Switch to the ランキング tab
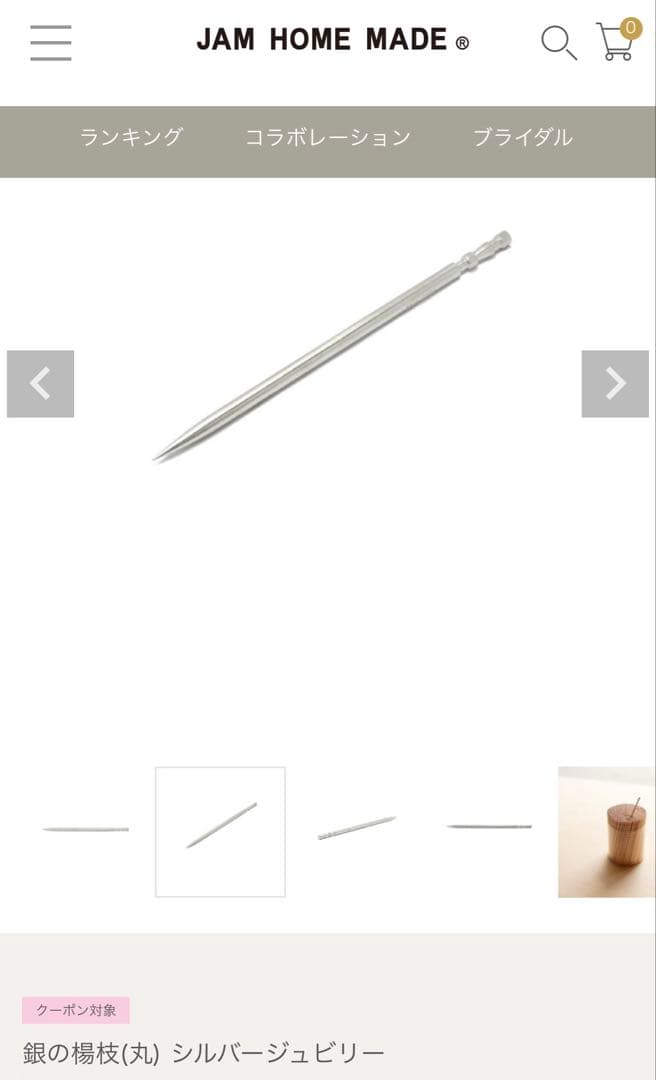This screenshot has height=1080, width=656. (x=131, y=138)
